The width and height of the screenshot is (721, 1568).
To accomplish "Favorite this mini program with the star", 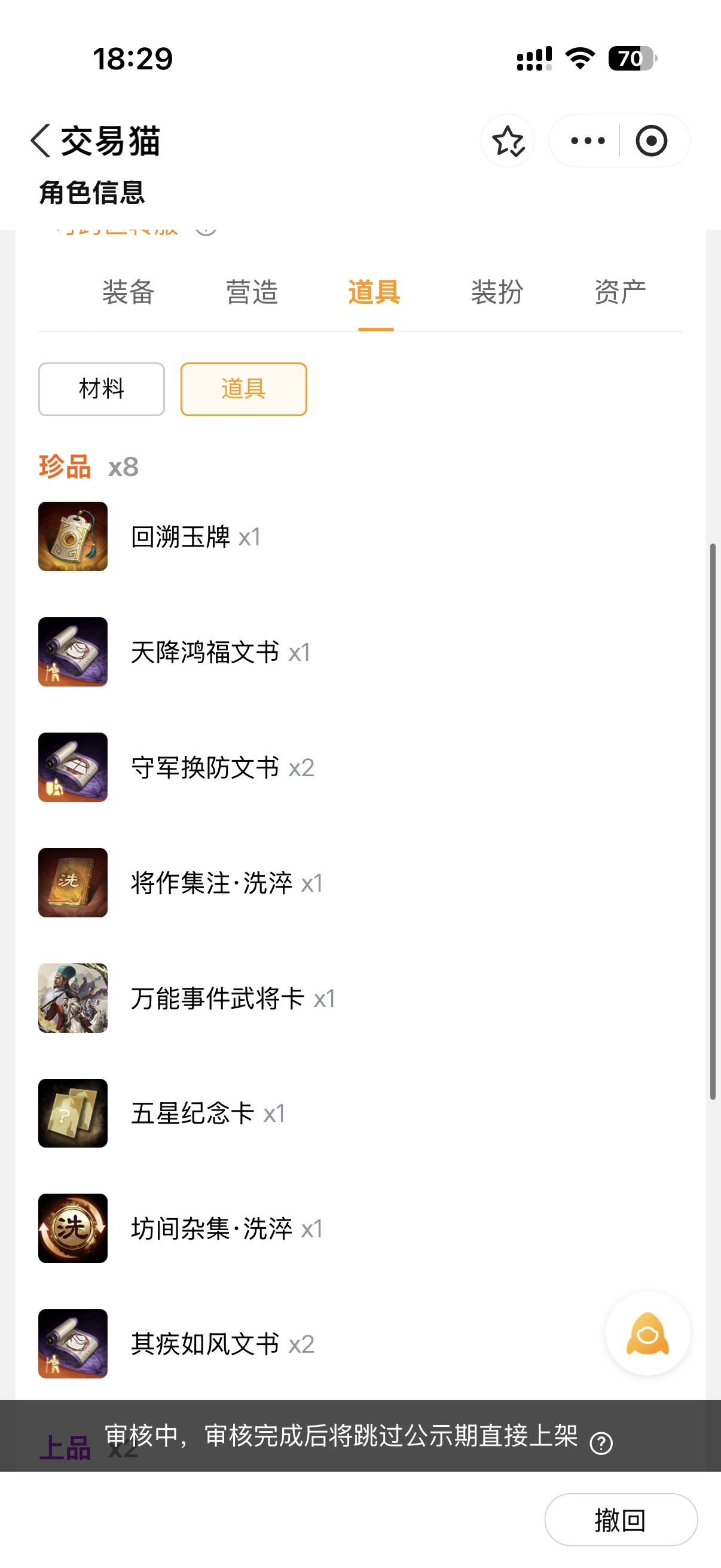I will [x=508, y=141].
